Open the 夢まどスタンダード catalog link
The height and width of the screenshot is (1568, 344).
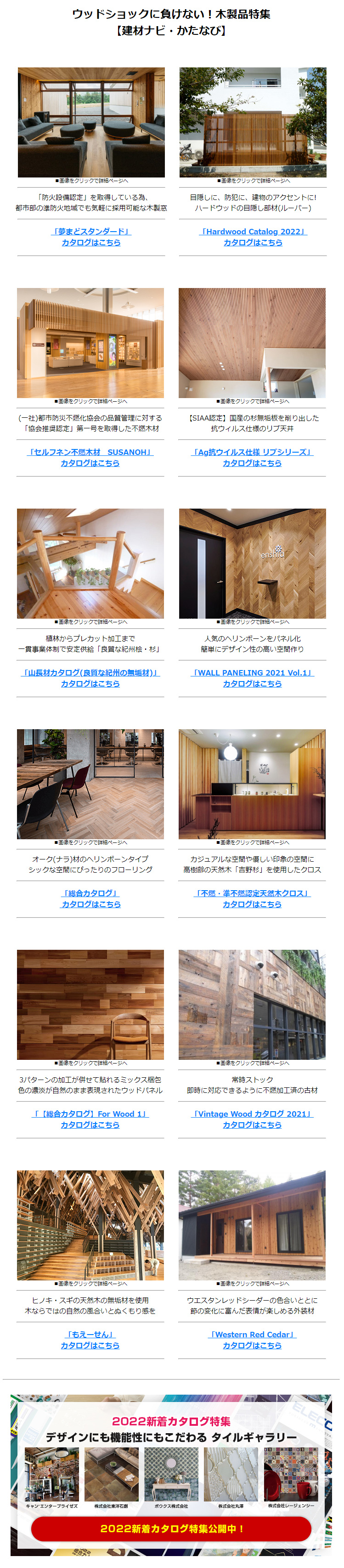click(91, 237)
